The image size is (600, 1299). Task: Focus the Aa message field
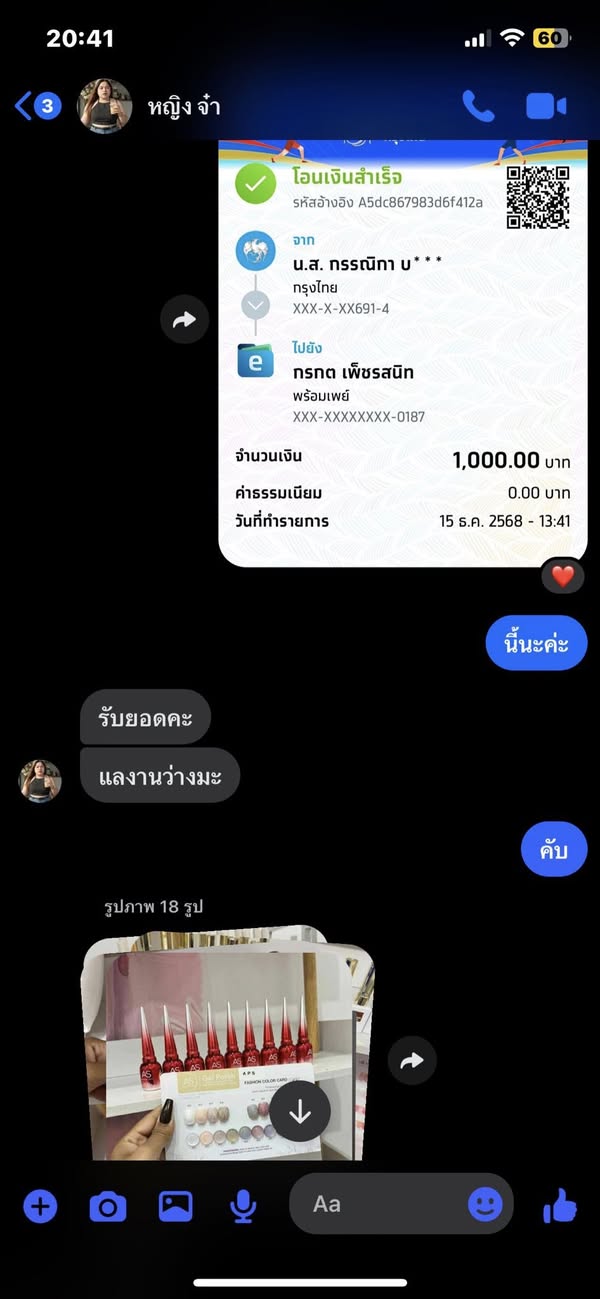380,1204
